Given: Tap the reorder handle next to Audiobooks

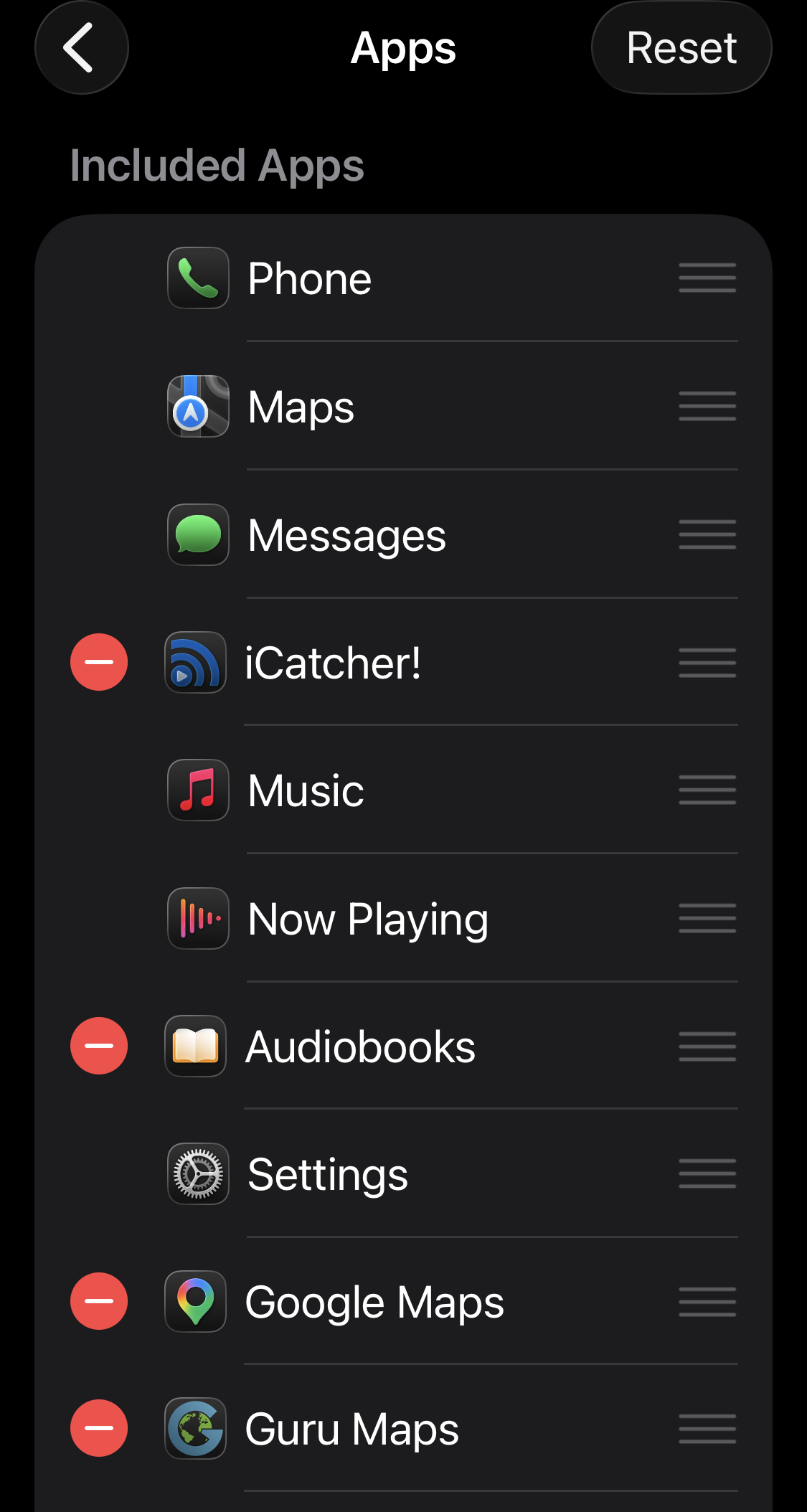Looking at the screenshot, I should pyautogui.click(x=707, y=1046).
